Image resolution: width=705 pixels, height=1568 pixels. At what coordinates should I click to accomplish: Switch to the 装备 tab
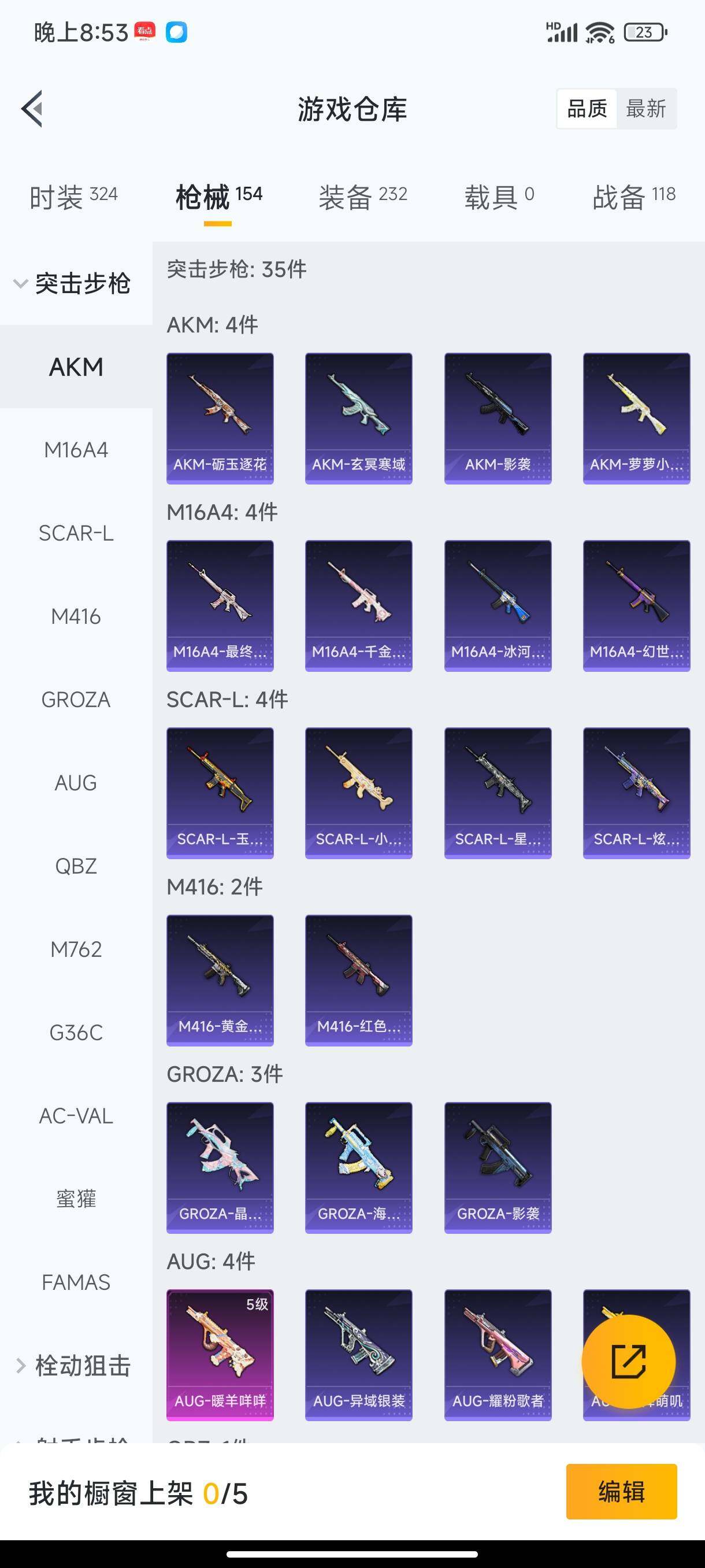[x=362, y=197]
